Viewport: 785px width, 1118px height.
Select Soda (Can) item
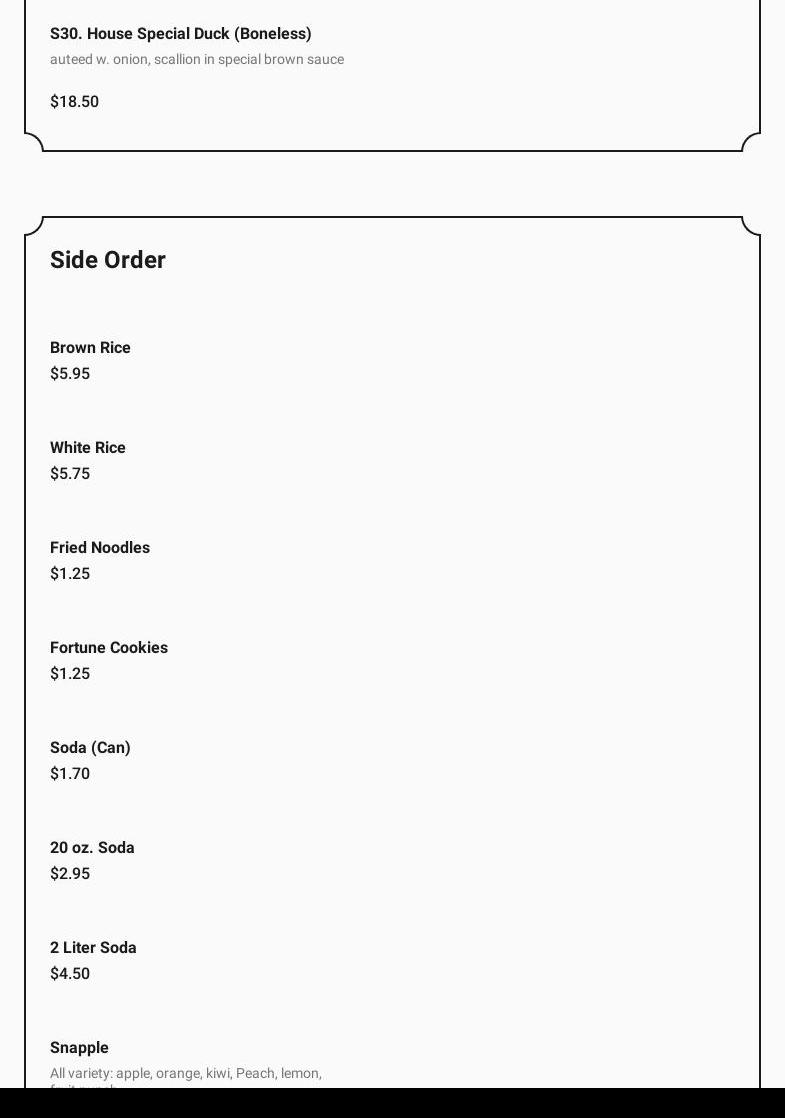(90, 748)
